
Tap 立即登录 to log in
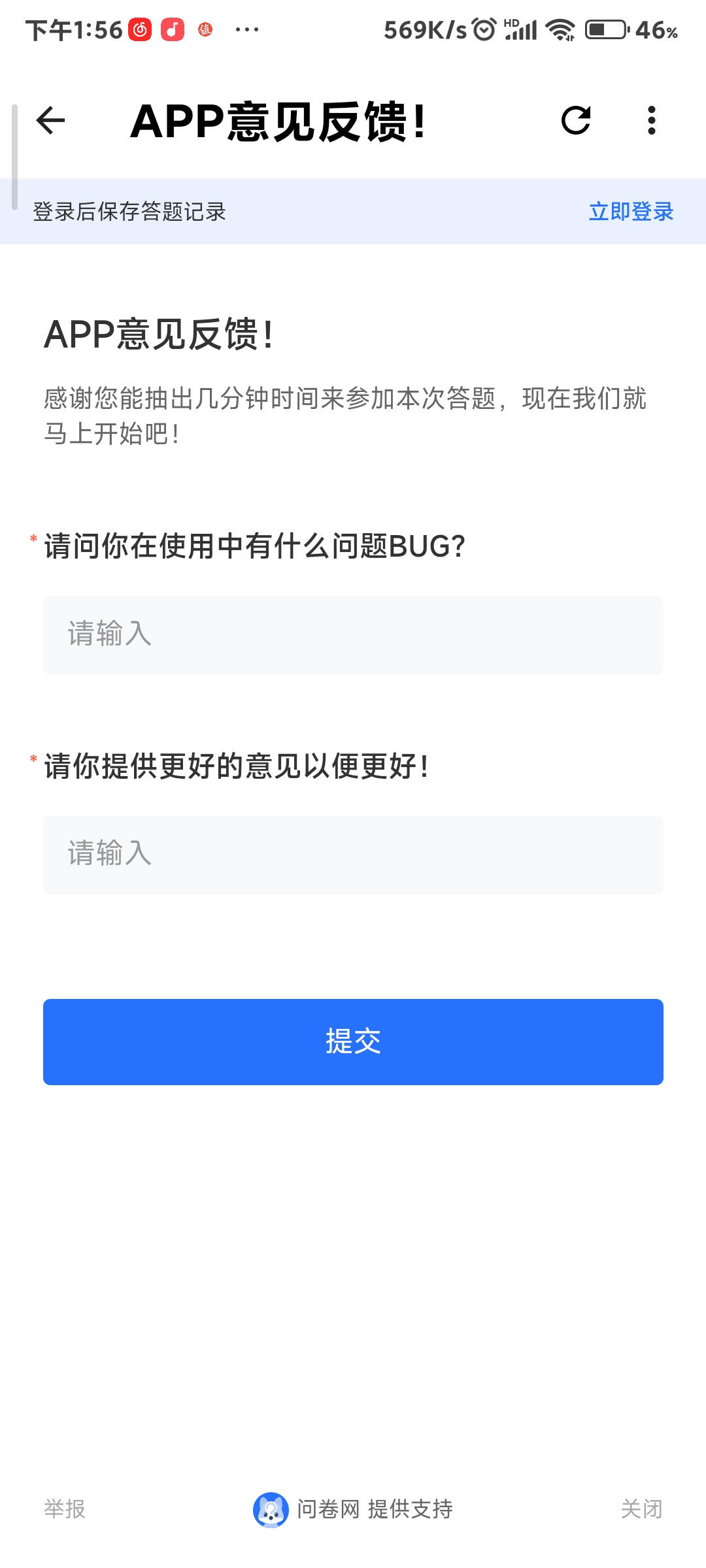tap(631, 212)
